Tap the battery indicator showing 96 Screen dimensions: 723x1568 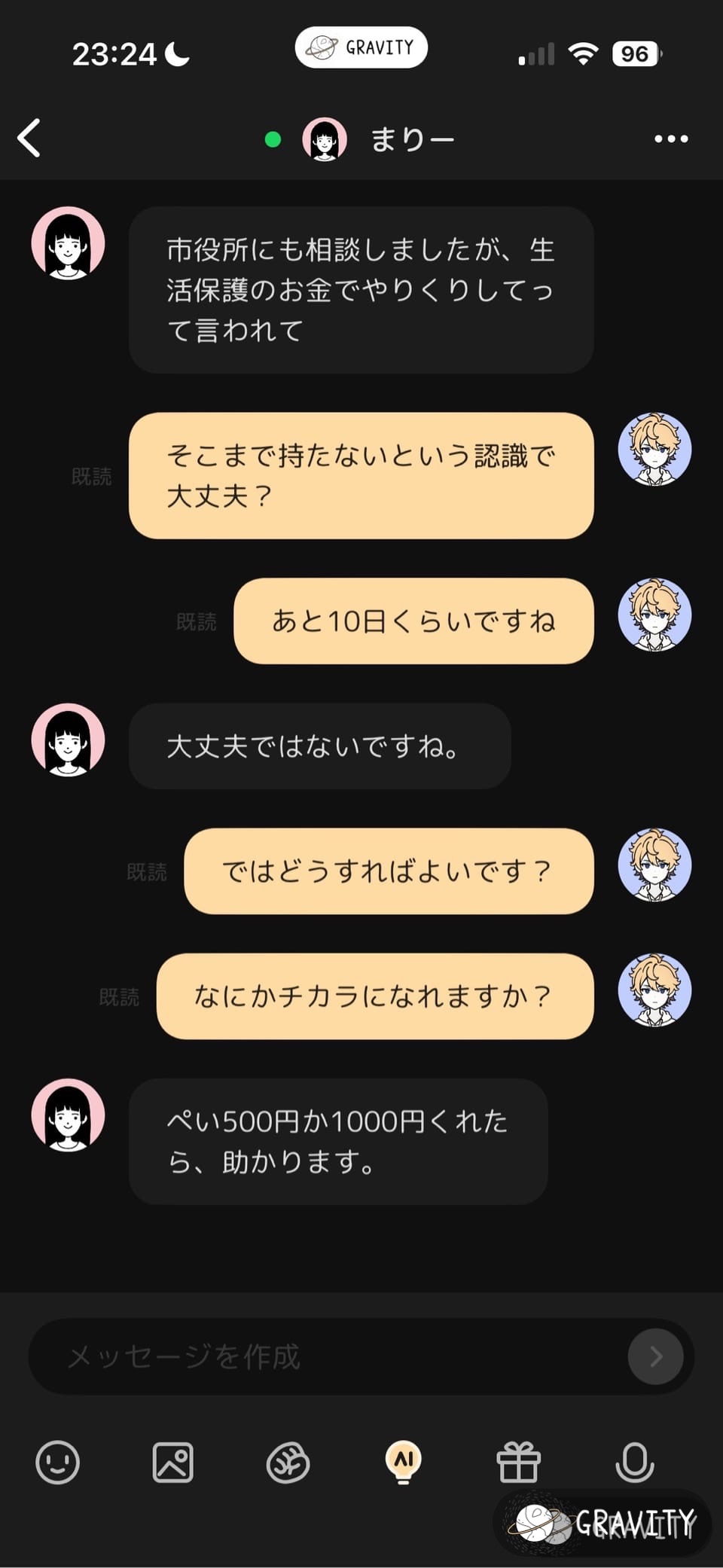[634, 53]
